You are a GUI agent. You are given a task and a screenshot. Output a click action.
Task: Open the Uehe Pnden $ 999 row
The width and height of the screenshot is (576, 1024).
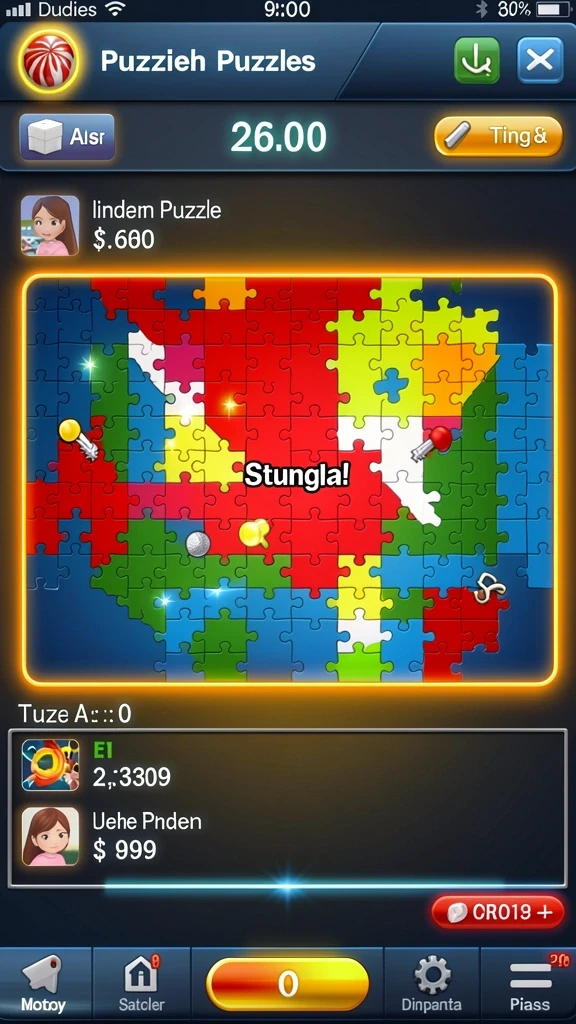(x=287, y=837)
